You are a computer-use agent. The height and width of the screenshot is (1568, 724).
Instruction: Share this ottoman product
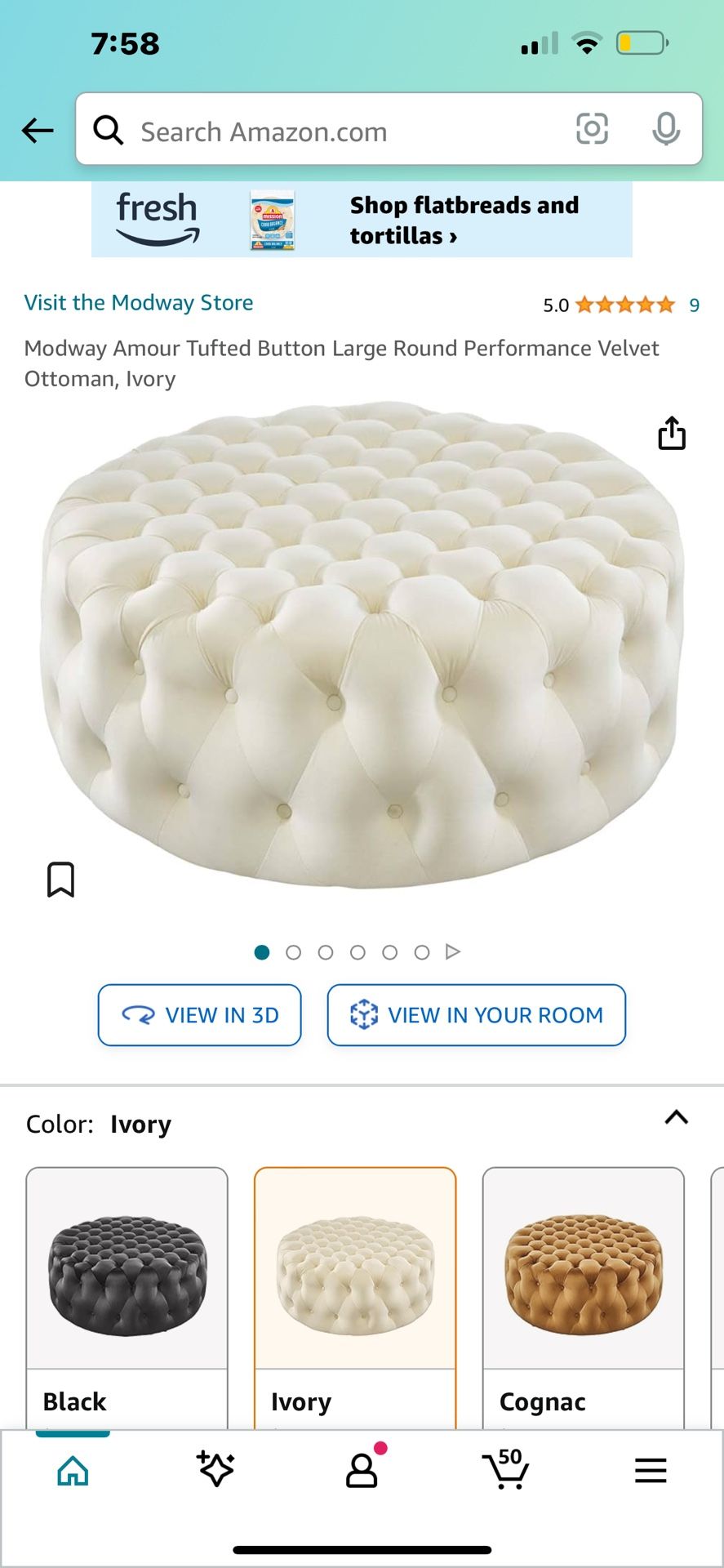click(x=672, y=434)
